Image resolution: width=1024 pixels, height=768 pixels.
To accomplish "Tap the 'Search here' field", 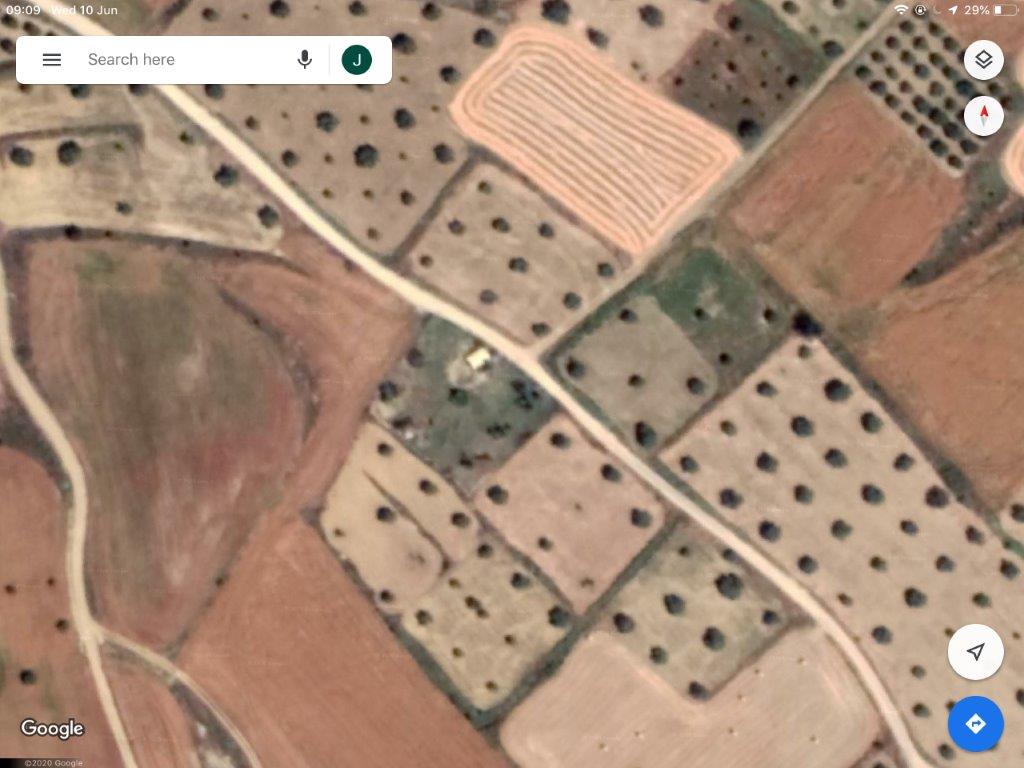I will [180, 60].
